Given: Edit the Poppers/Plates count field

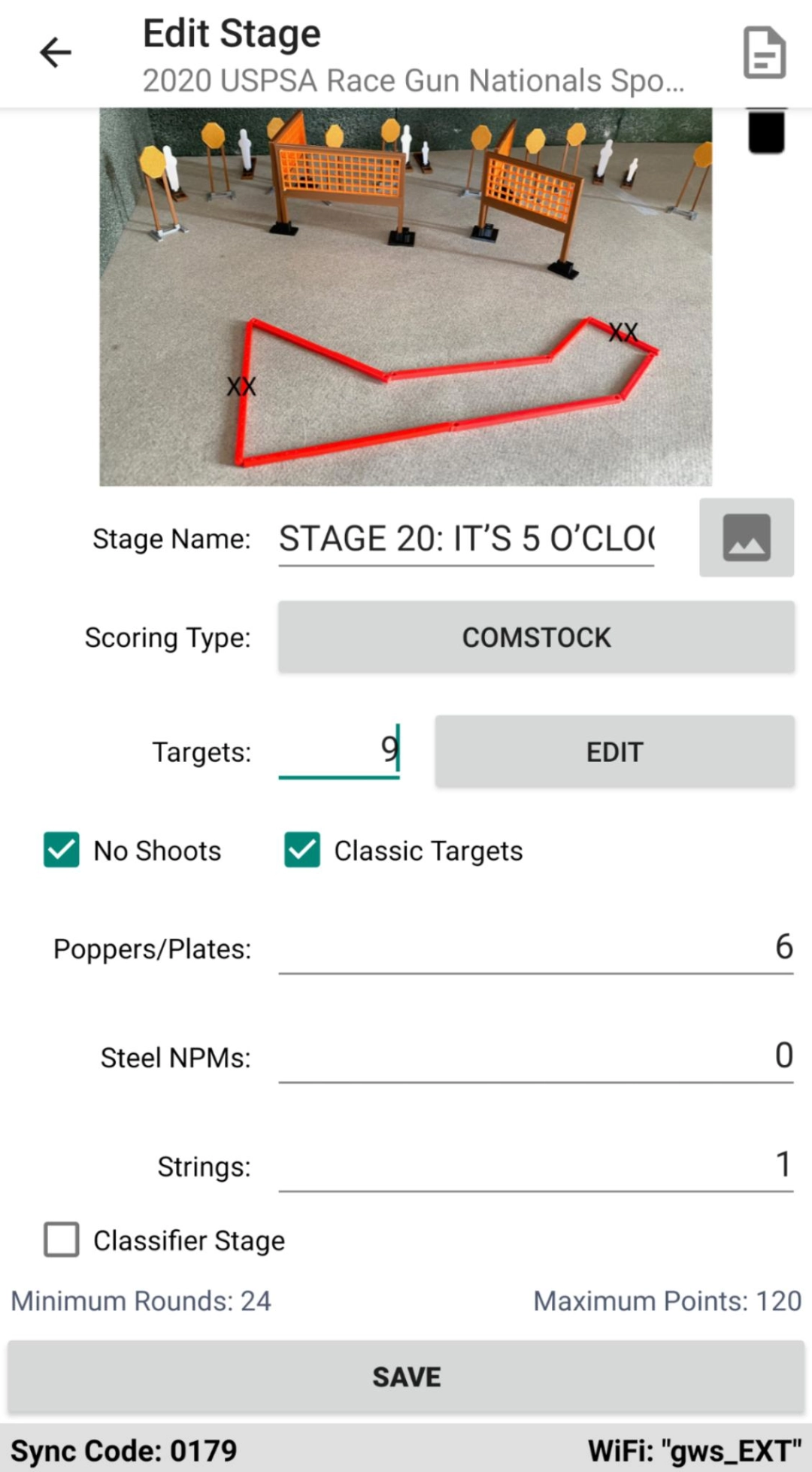Looking at the screenshot, I should (535, 948).
